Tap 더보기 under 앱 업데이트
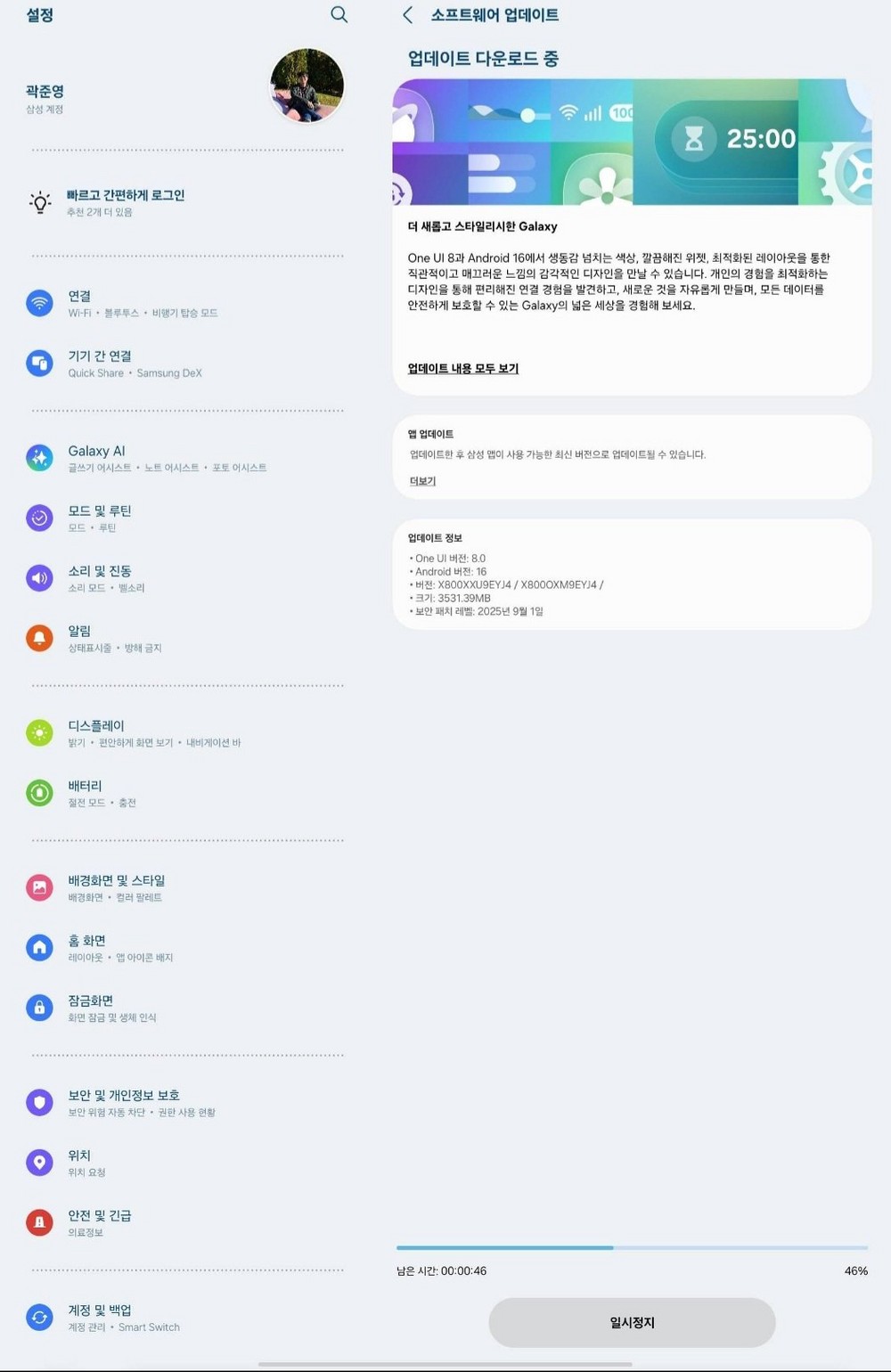Viewport: 891px width, 1372px height. pos(422,481)
